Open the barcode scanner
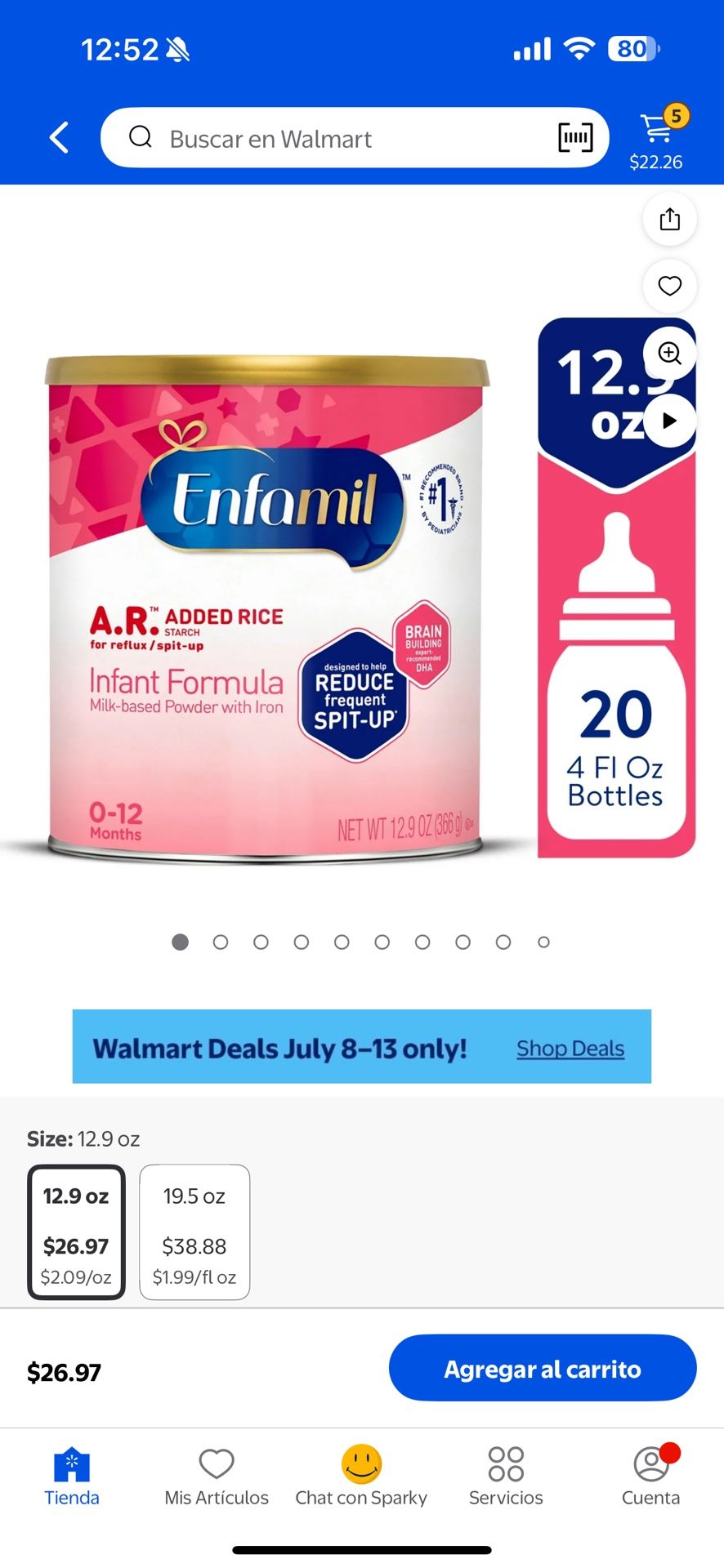724x1568 pixels. tap(575, 138)
